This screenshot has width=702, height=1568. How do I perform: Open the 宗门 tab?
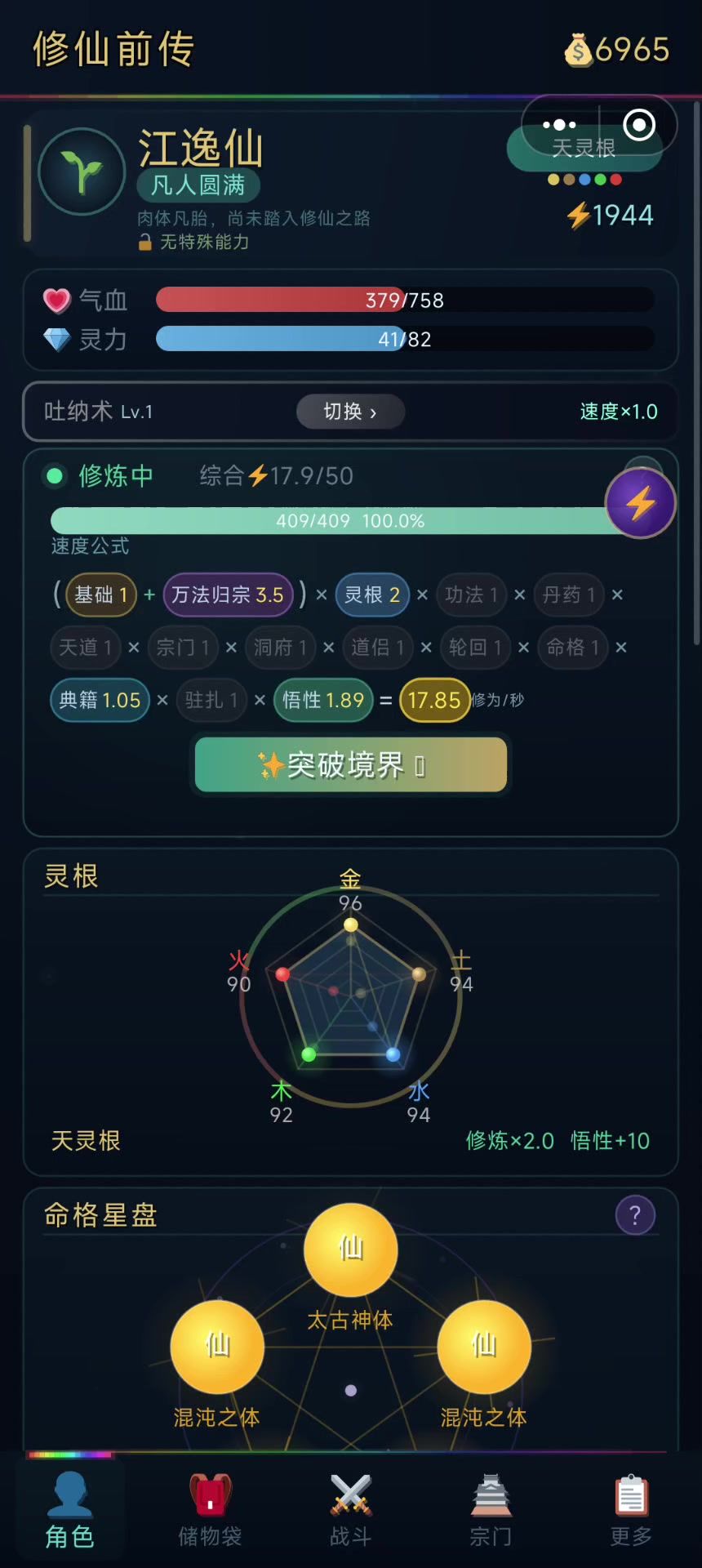pos(491,1511)
